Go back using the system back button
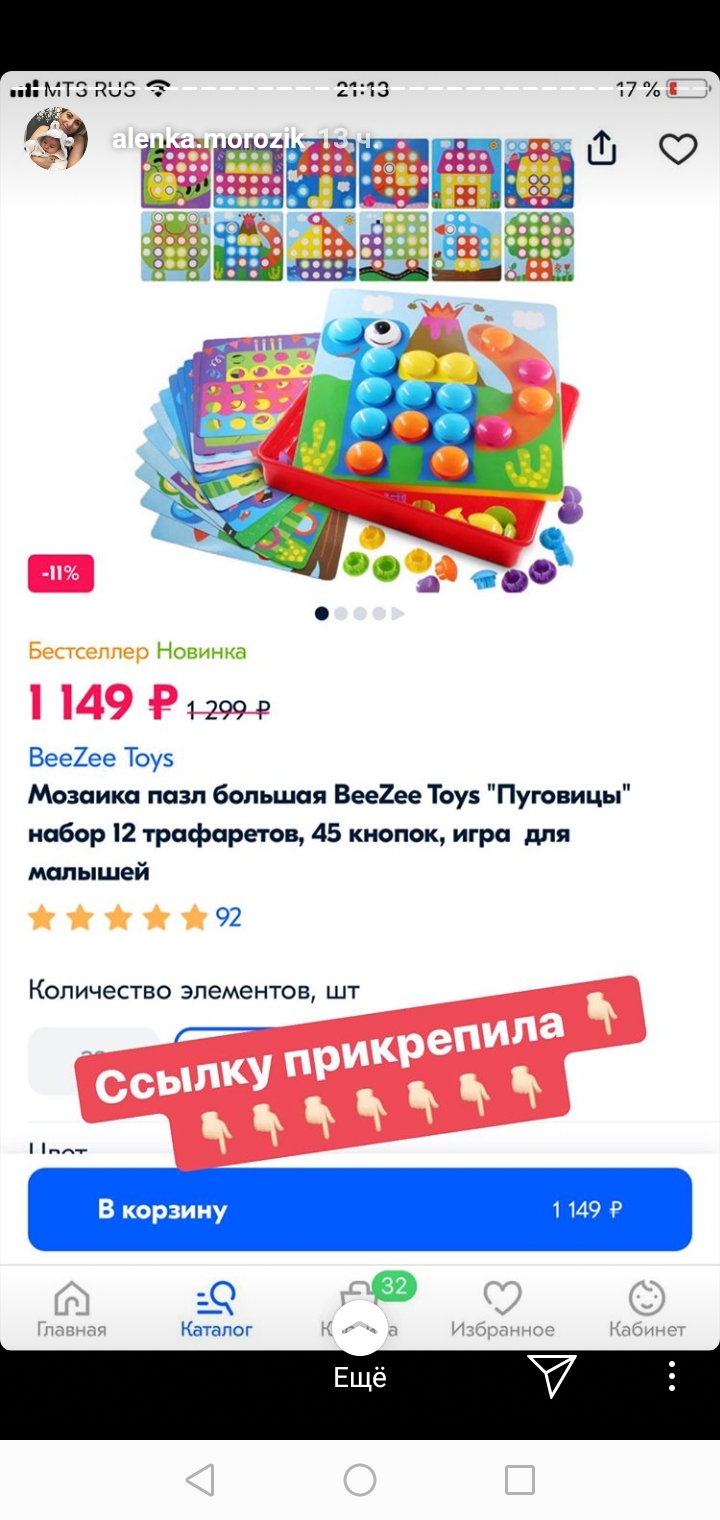Image resolution: width=720 pixels, height=1520 pixels. (x=200, y=1480)
